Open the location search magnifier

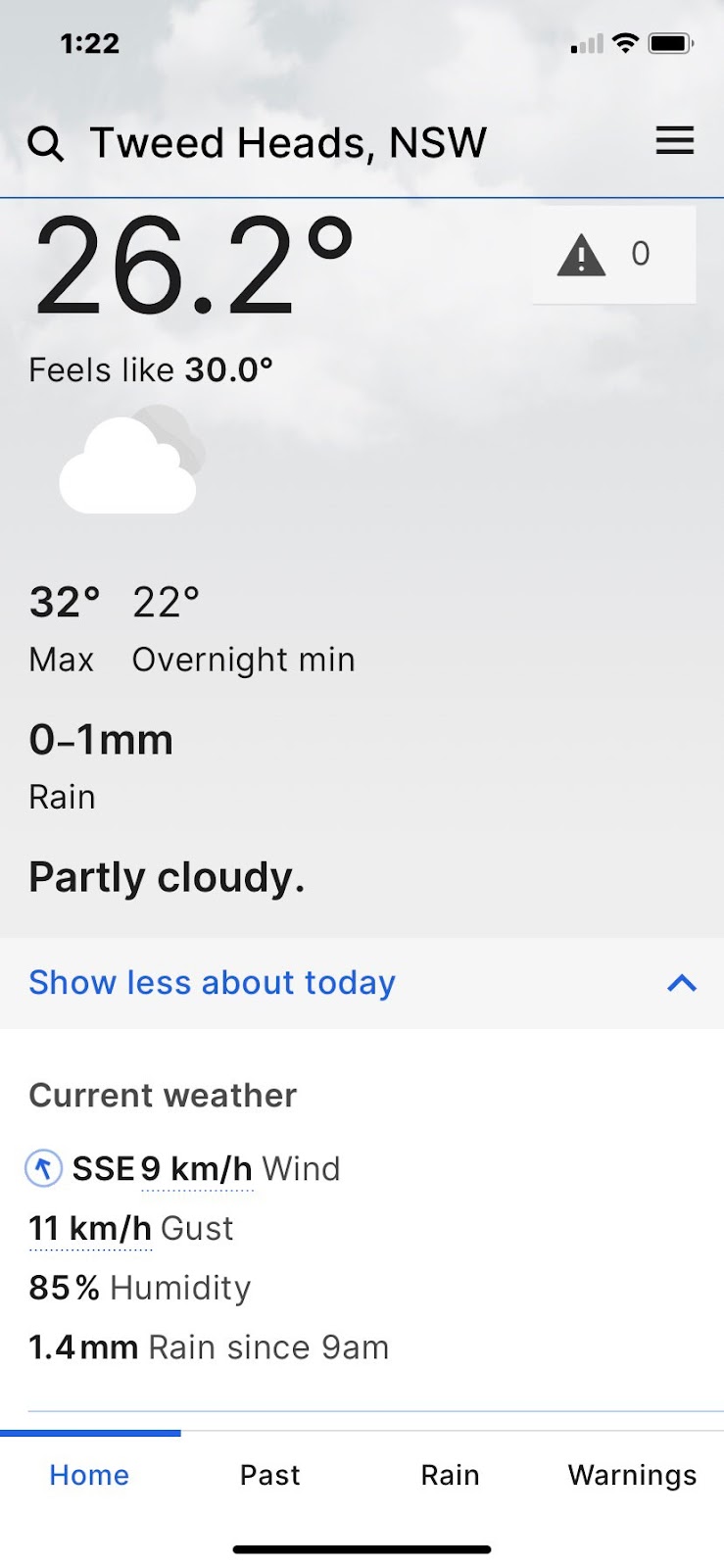45,144
